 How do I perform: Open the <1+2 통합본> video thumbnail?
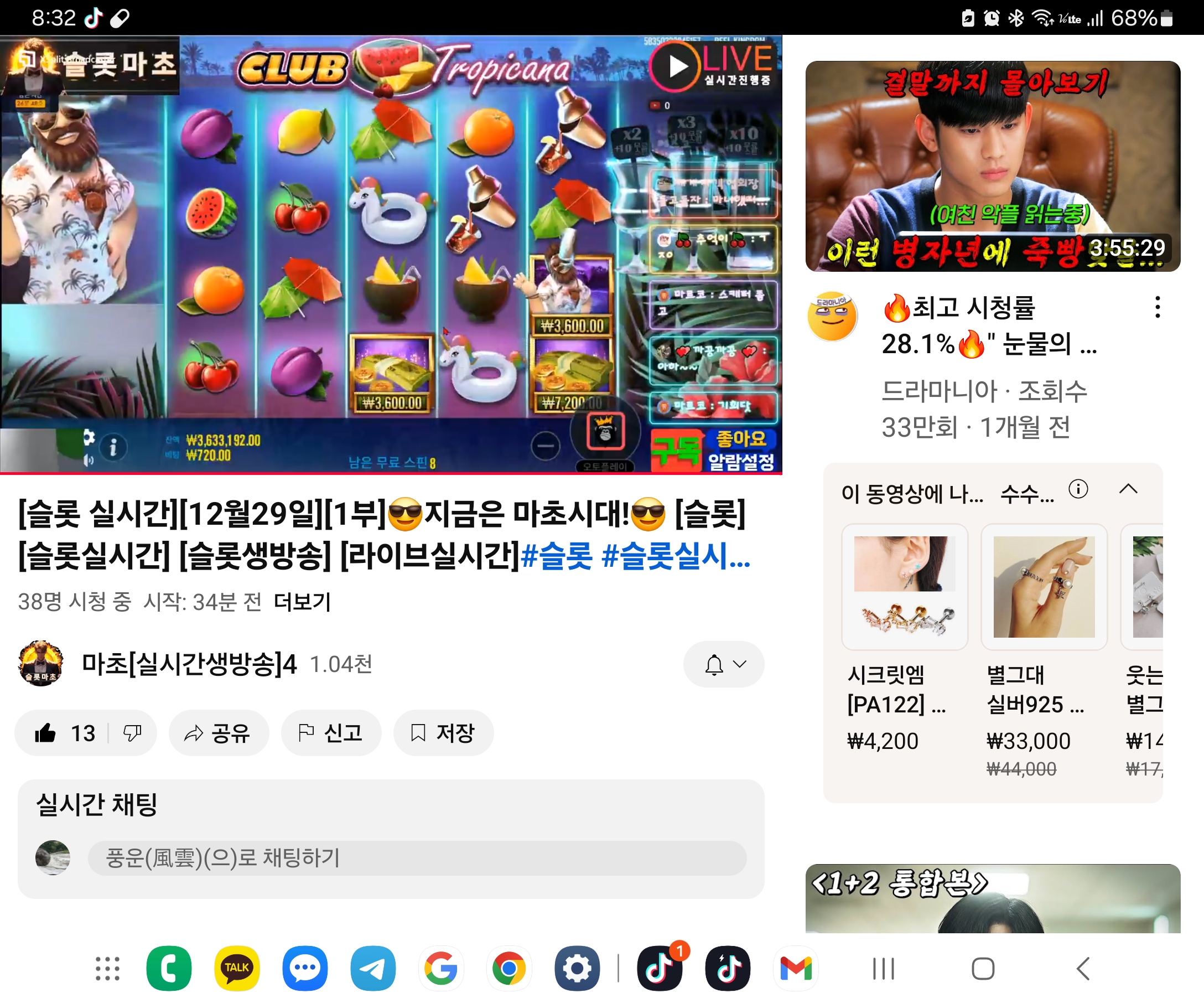point(992,898)
